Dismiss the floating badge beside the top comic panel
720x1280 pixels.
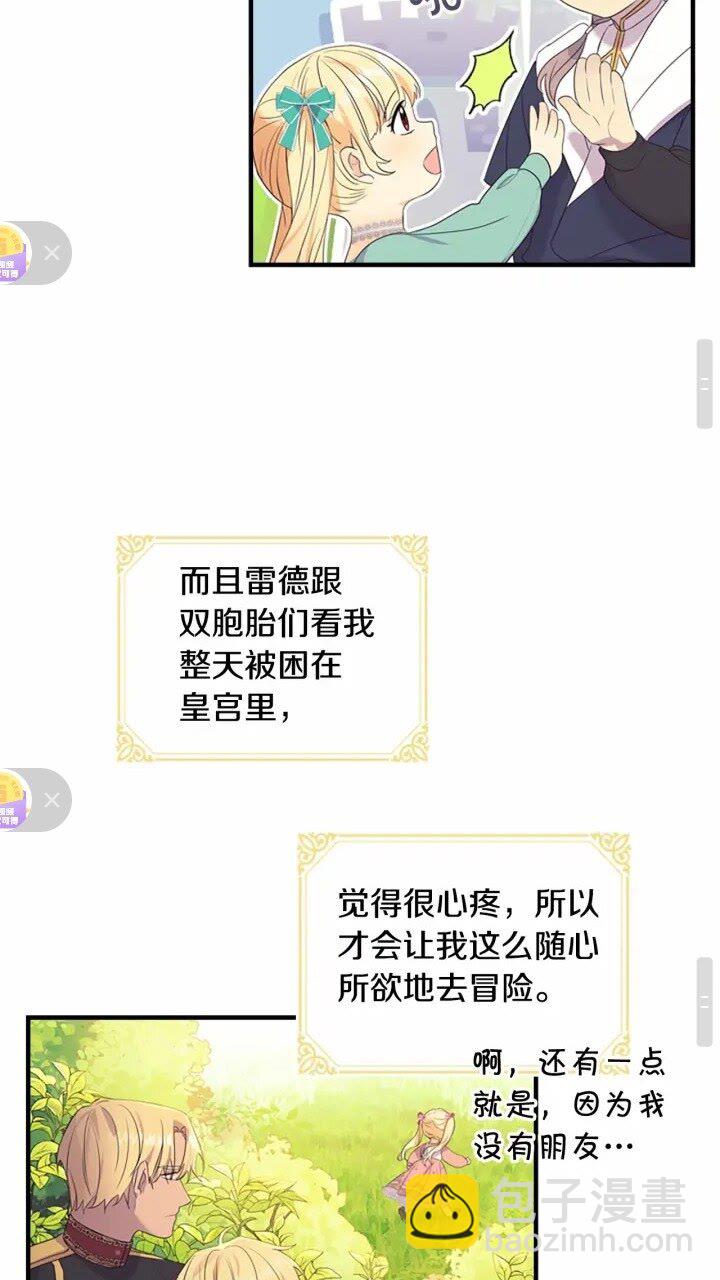(52, 253)
